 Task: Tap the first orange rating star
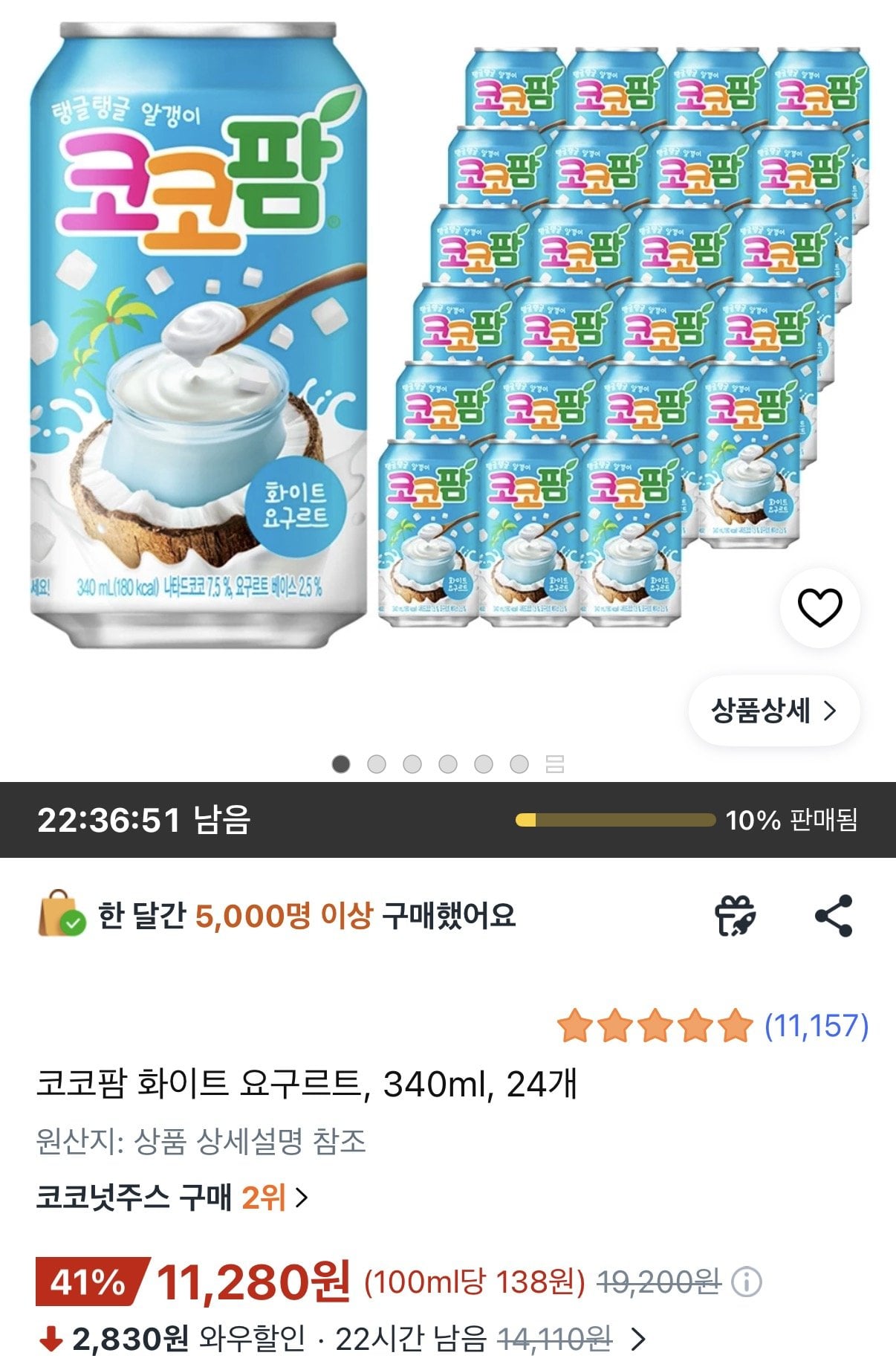click(x=576, y=1023)
